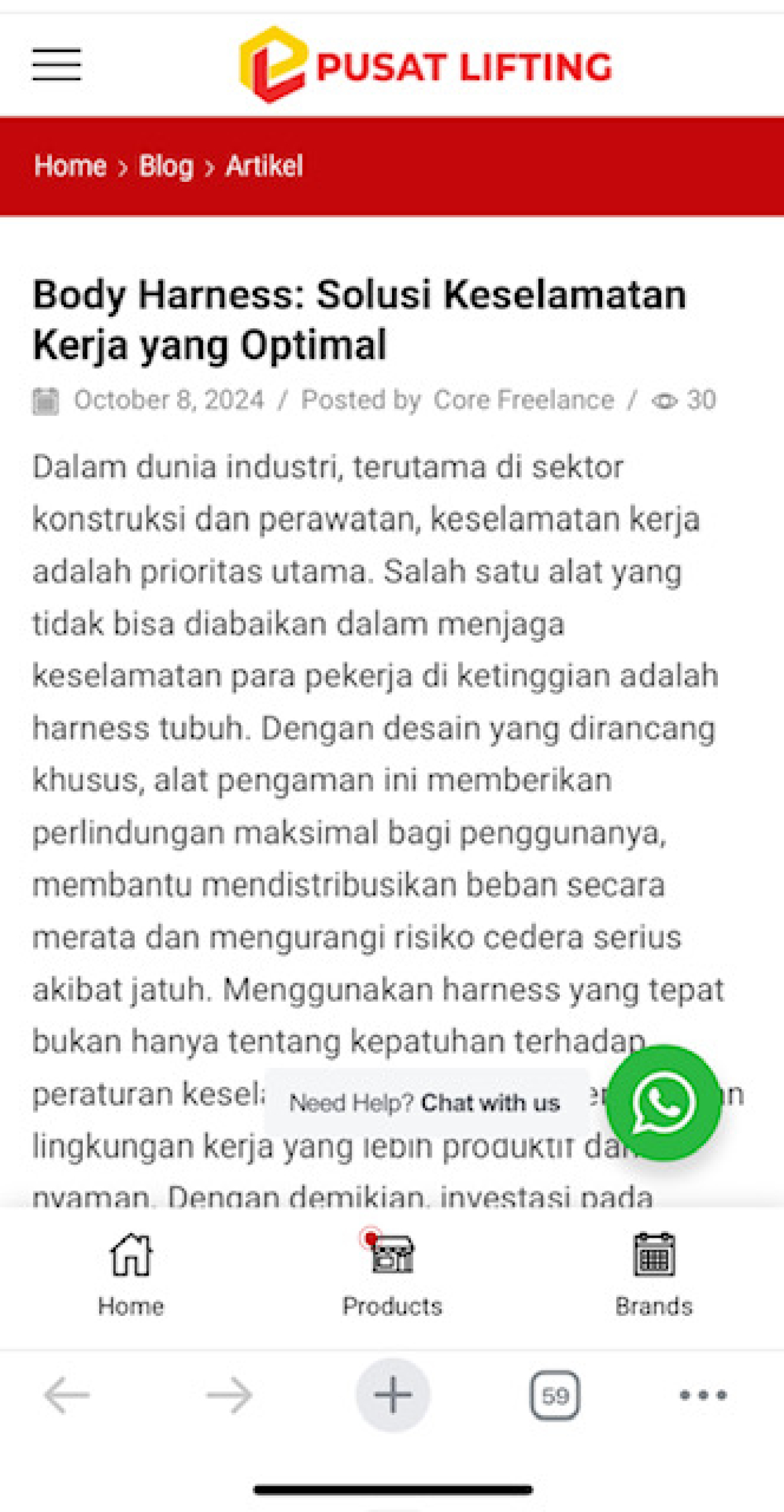
Task: Go back in the browser
Action: coord(66,1395)
